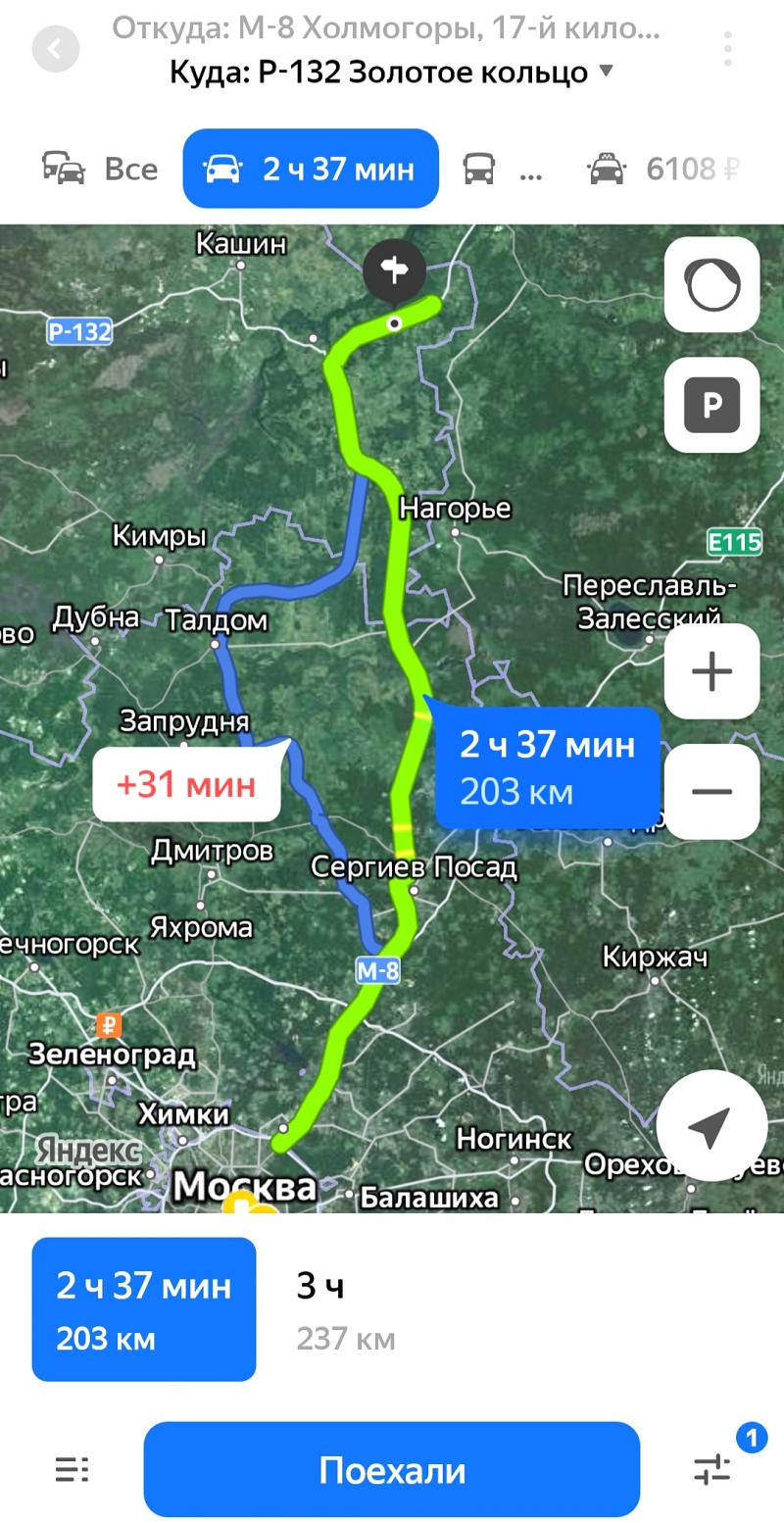Viewport: 784px width, 1523px height.
Task: Open the route details list icon
Action: (72, 1469)
